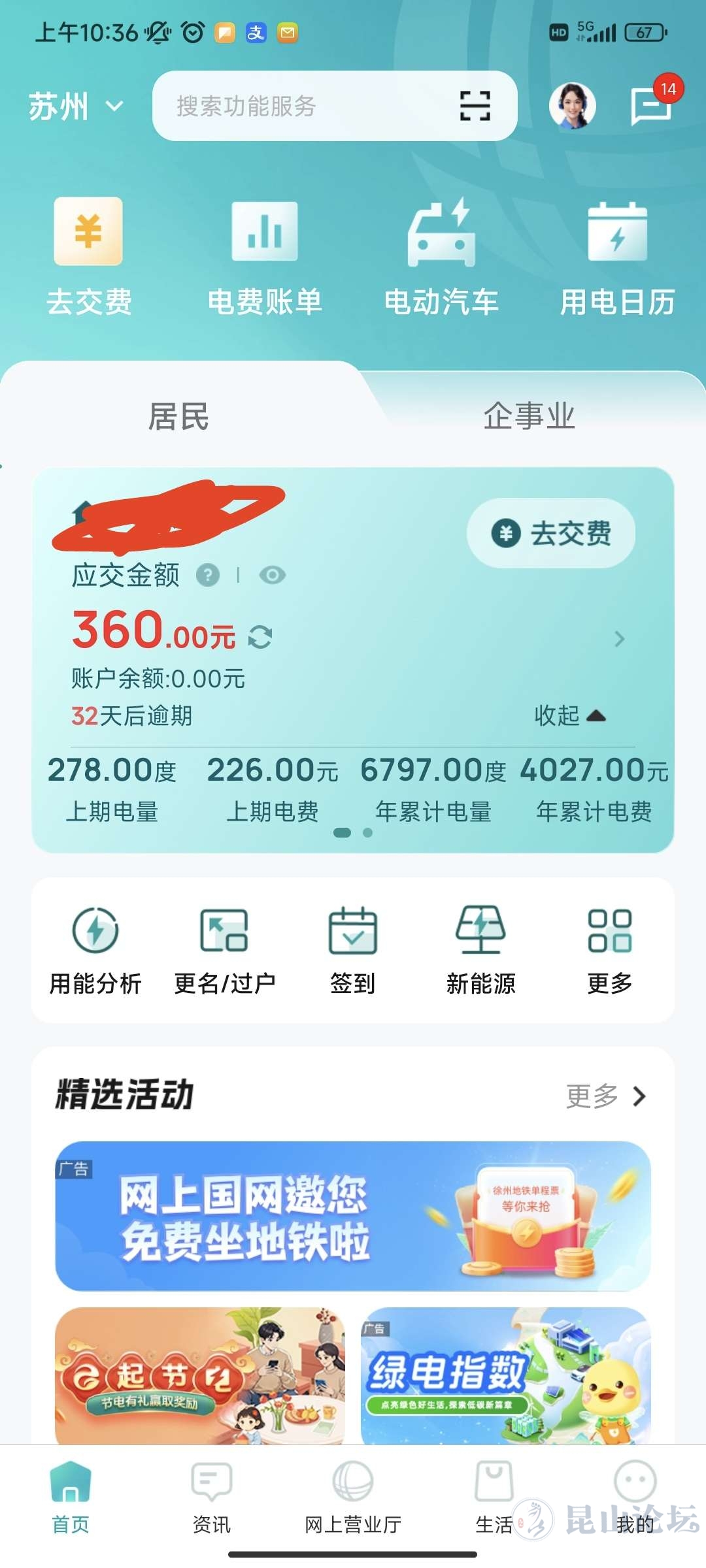Screen dimensions: 706x1568
Task: Switch to the 企事业 tab
Action: tap(529, 416)
